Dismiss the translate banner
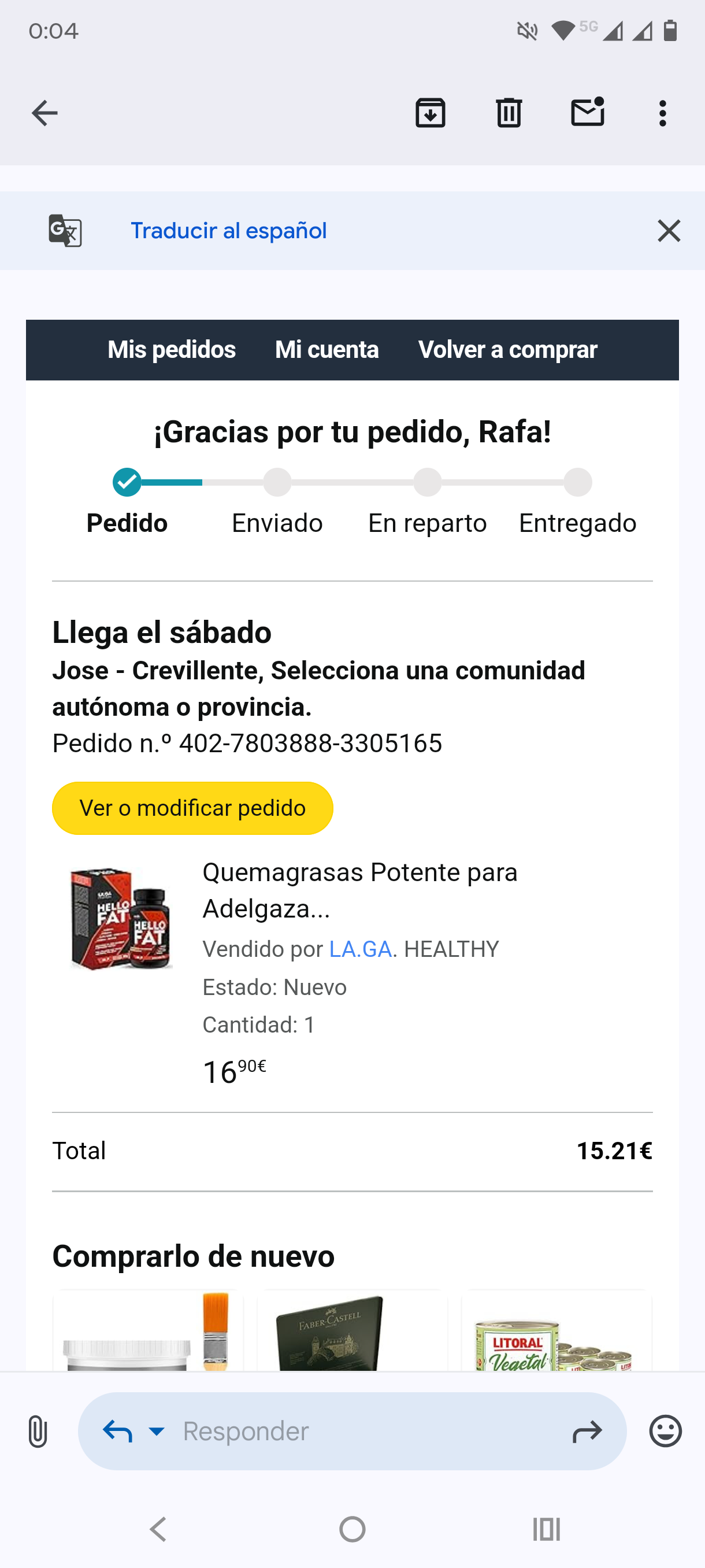This screenshot has width=705, height=1568. [x=669, y=231]
